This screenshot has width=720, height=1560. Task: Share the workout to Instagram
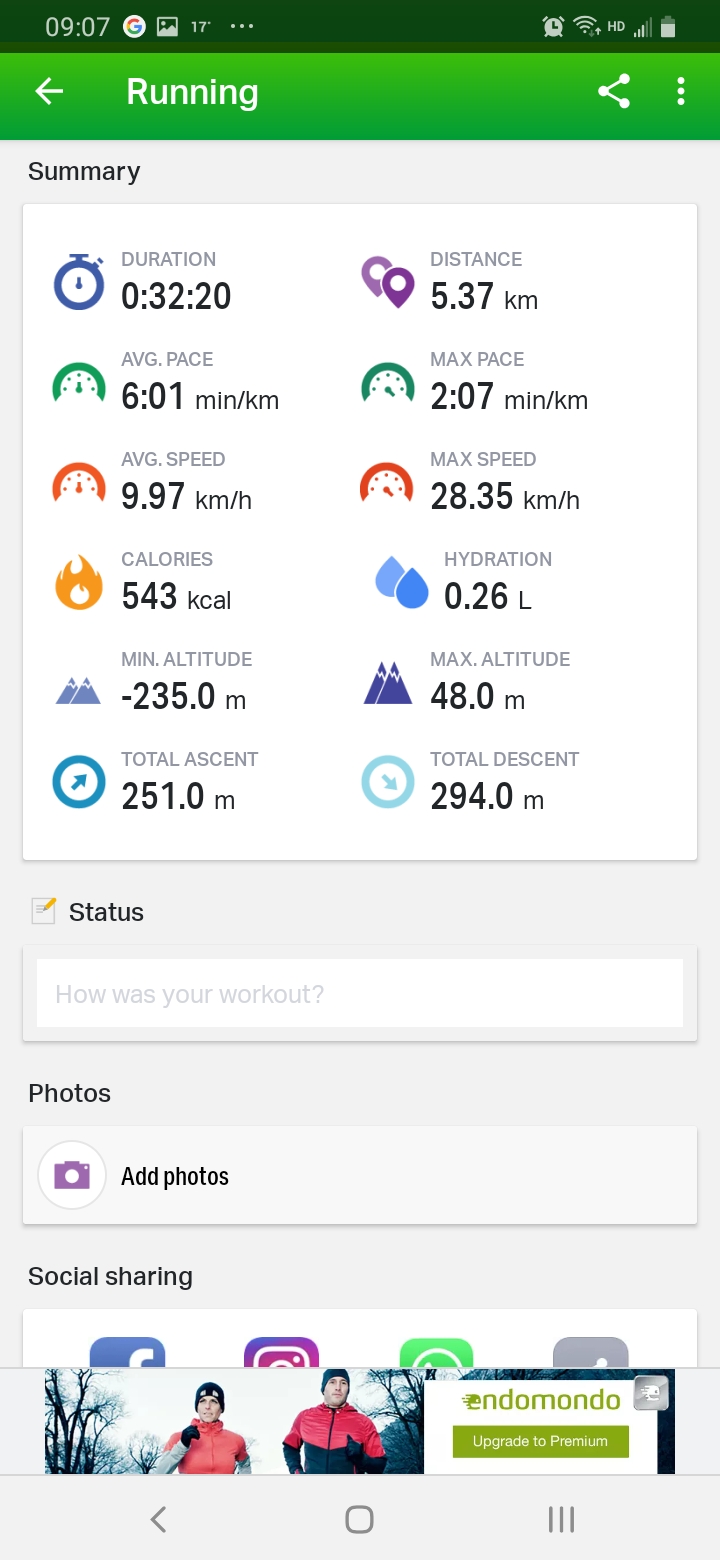click(x=282, y=1352)
